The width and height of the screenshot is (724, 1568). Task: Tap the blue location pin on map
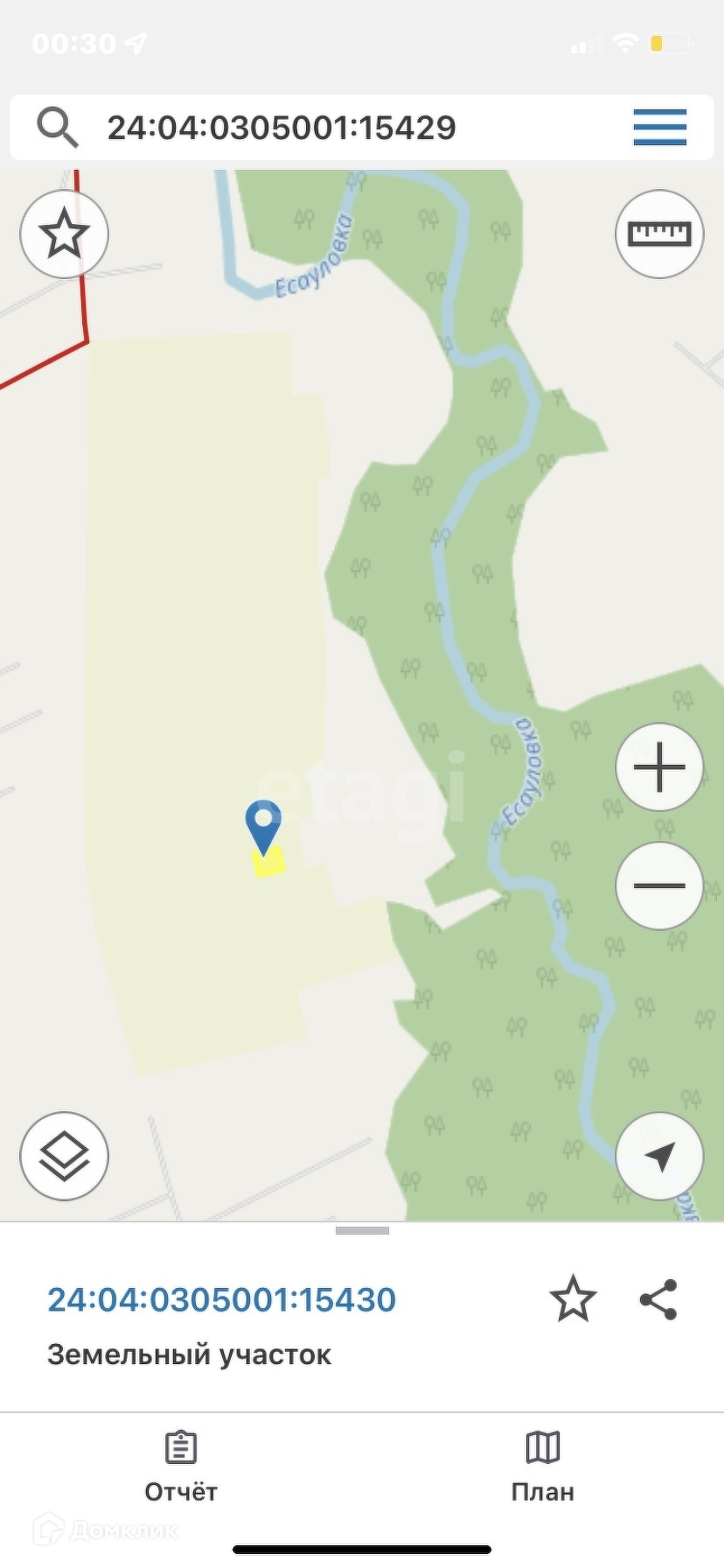[x=263, y=827]
